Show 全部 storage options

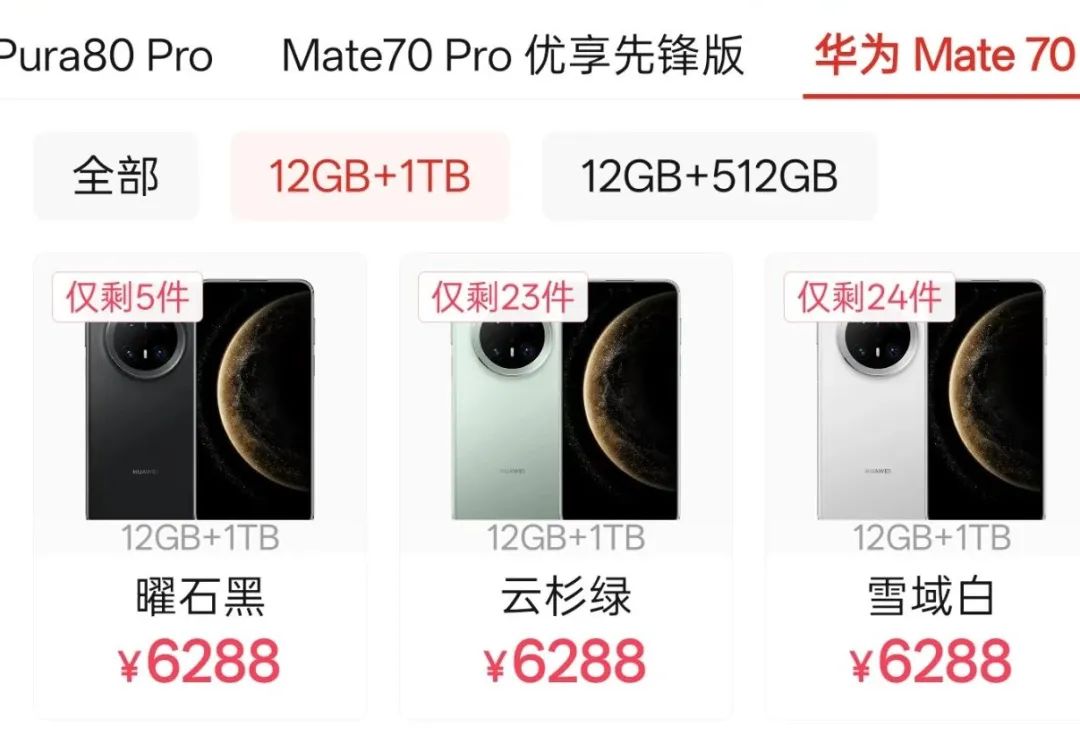click(x=116, y=177)
